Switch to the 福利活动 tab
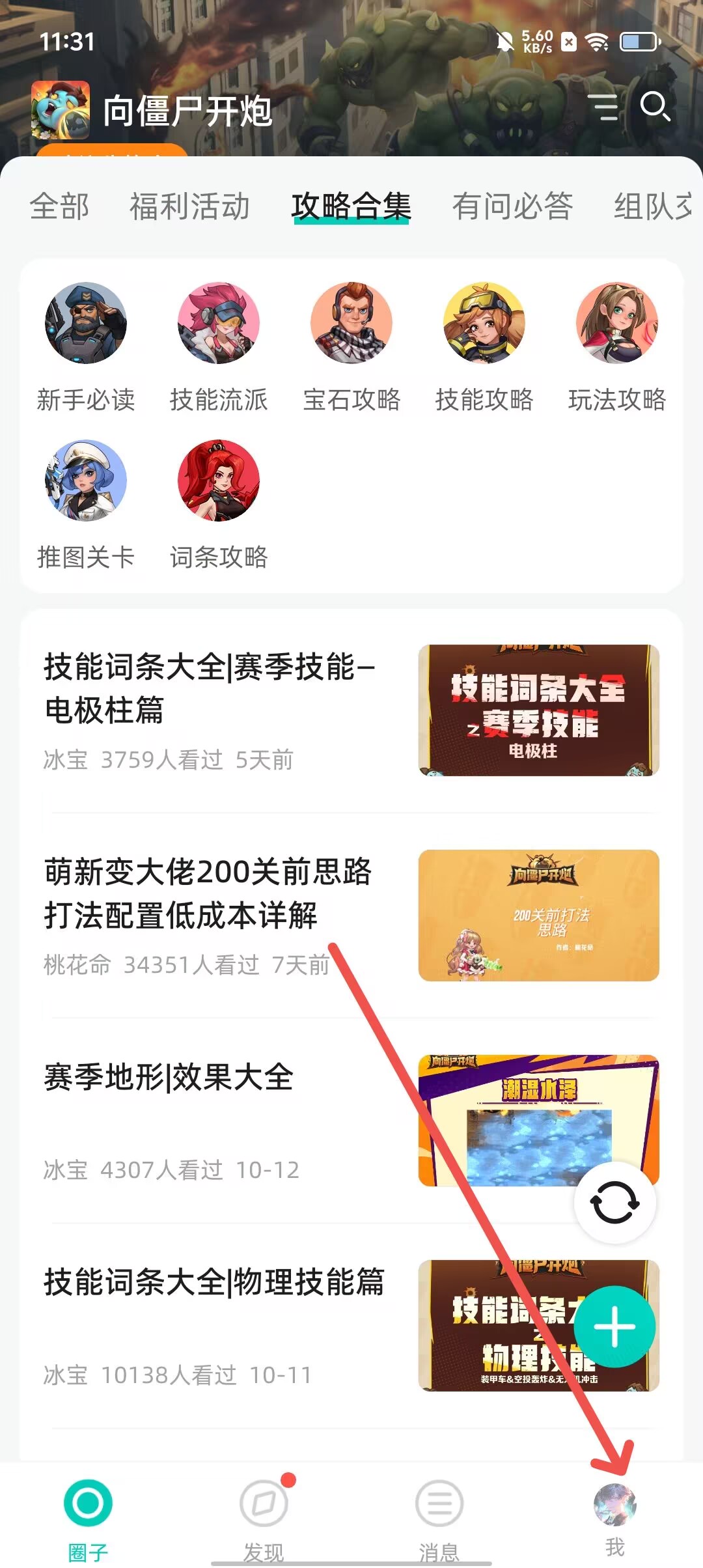Viewport: 703px width, 1568px height. click(189, 207)
